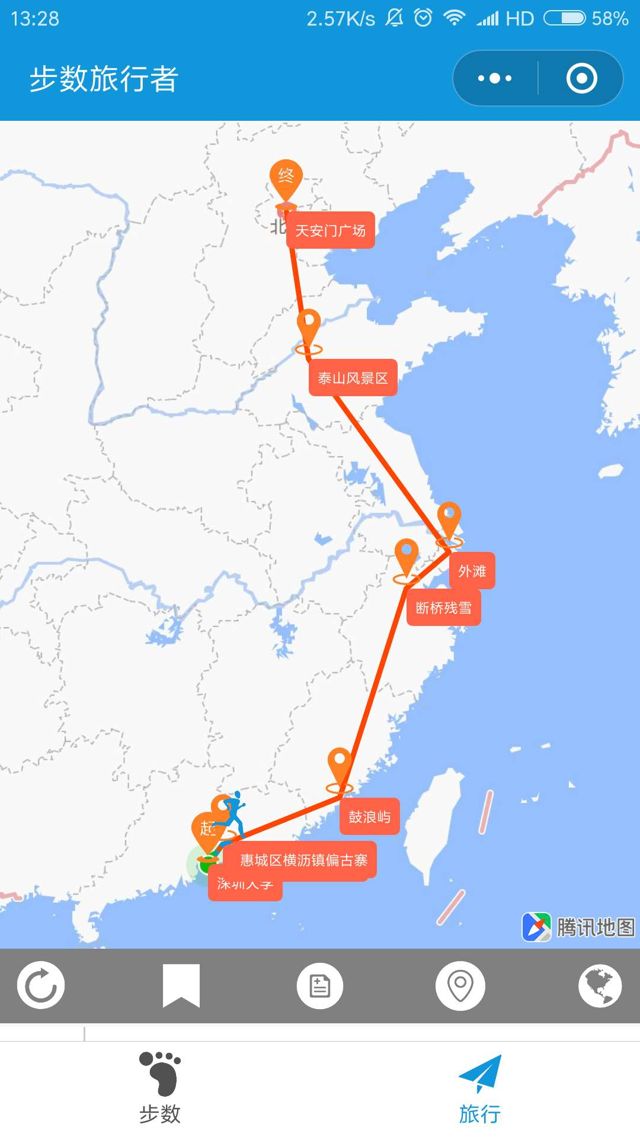Open the 断桥残雪 waypoint marker

443,607
